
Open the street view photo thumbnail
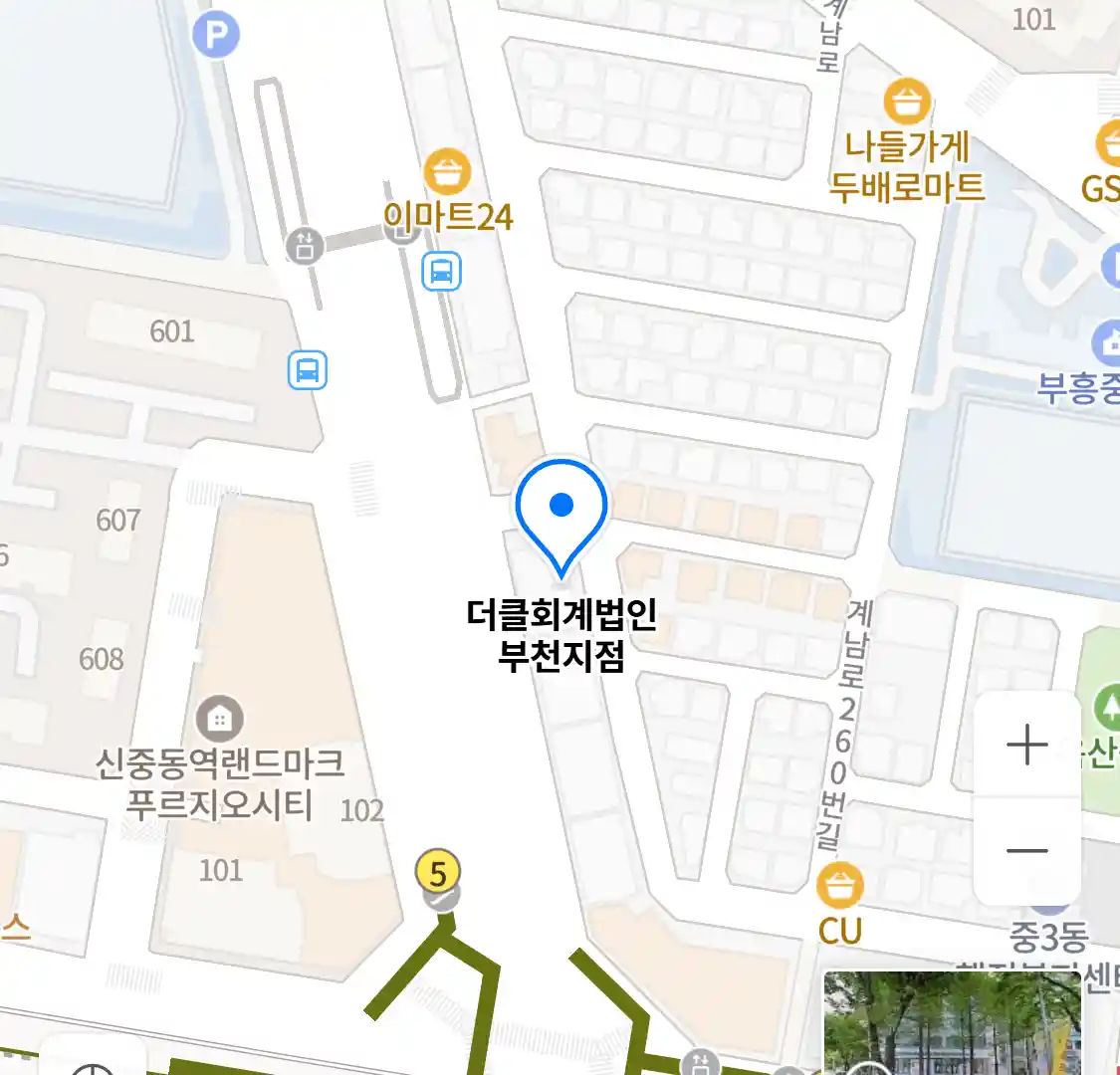951,1023
